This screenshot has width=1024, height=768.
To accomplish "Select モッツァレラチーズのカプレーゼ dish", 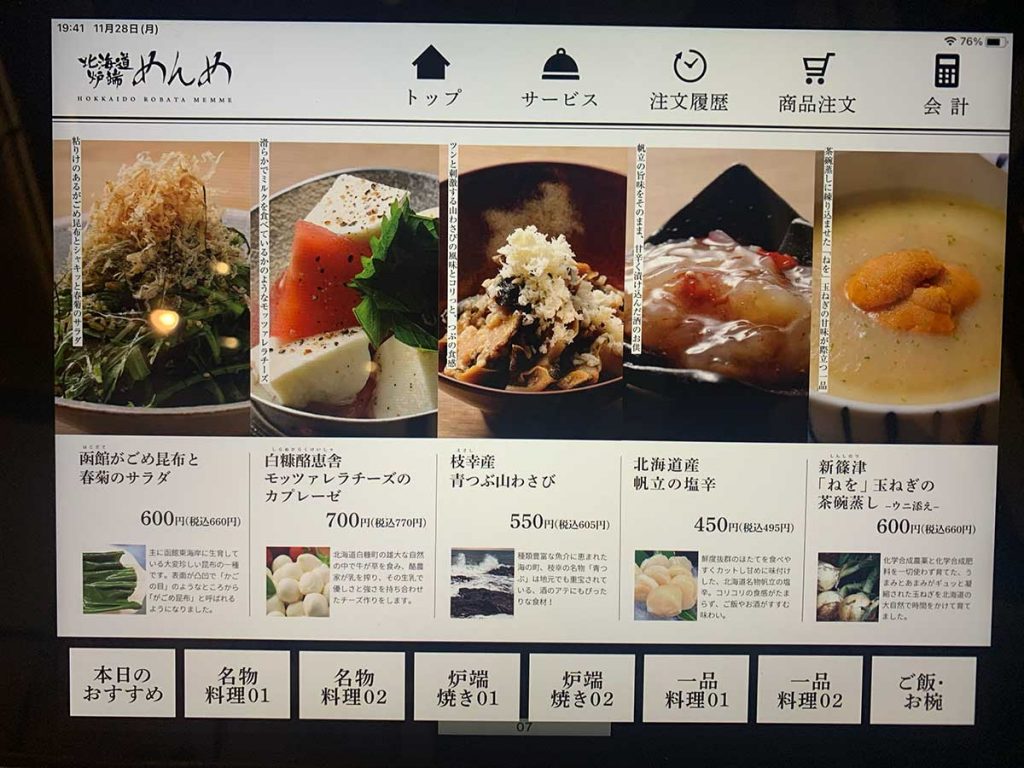I will point(344,292).
